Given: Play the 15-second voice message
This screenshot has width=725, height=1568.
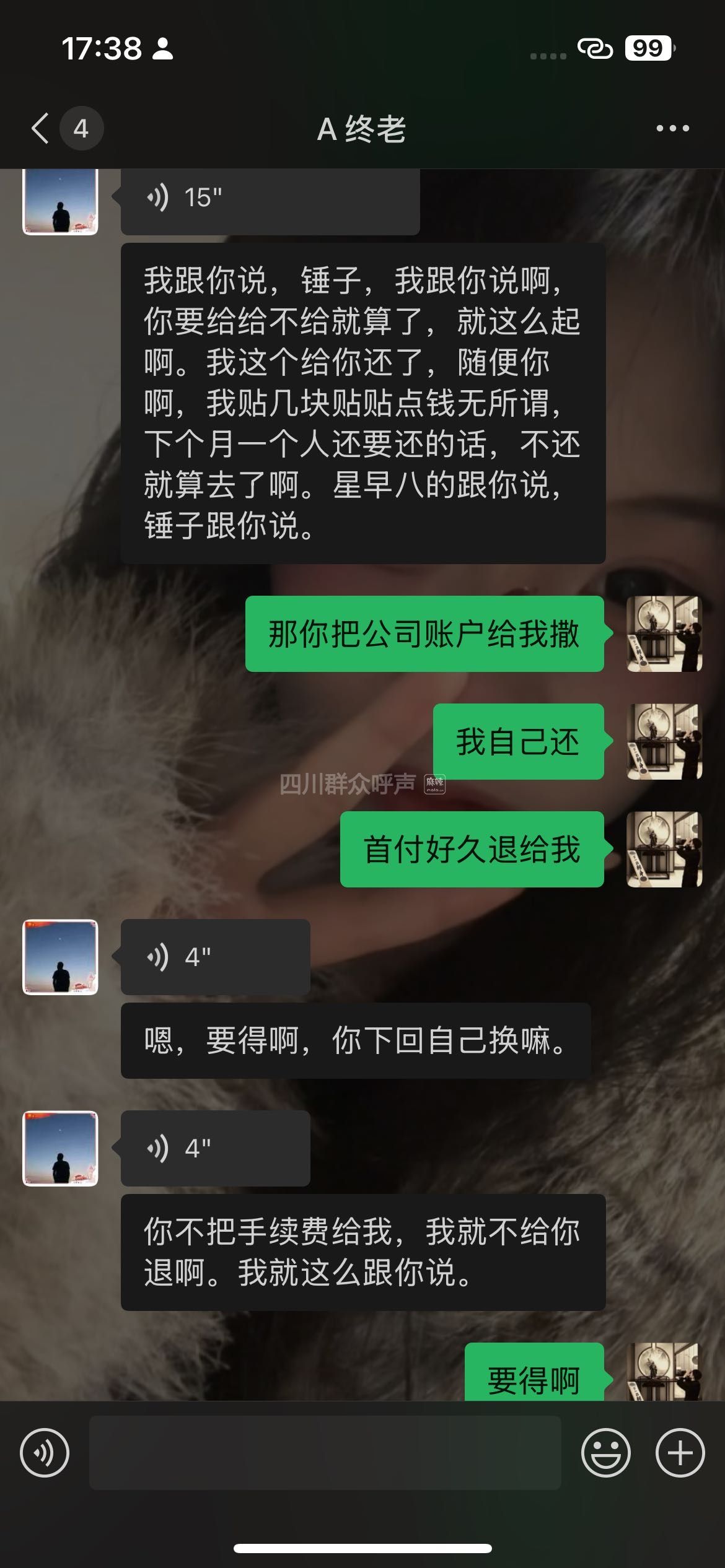Looking at the screenshot, I should point(270,199).
